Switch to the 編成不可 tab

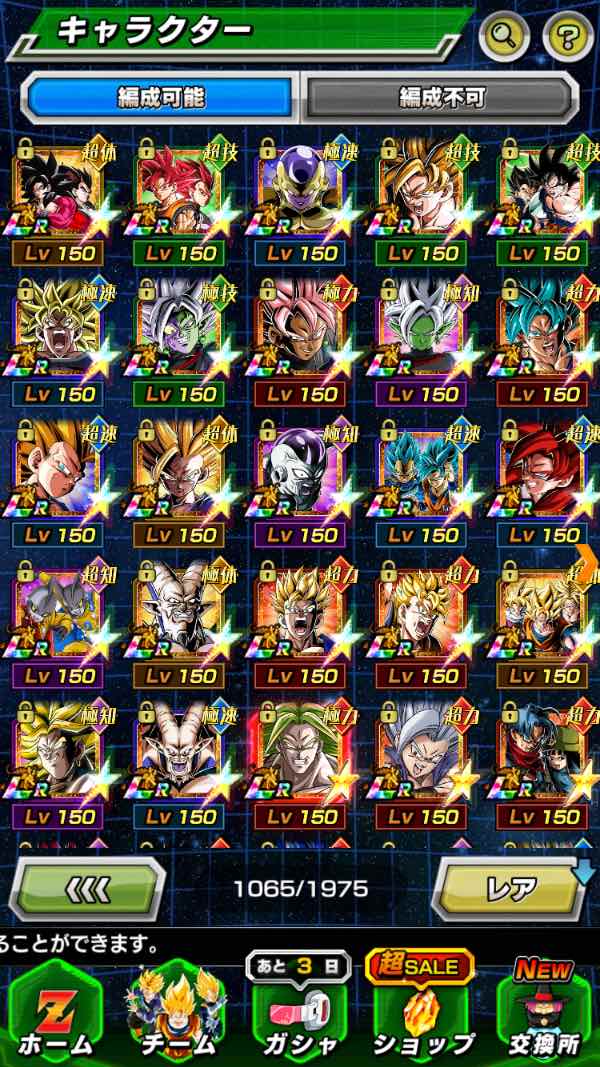pyautogui.click(x=441, y=97)
